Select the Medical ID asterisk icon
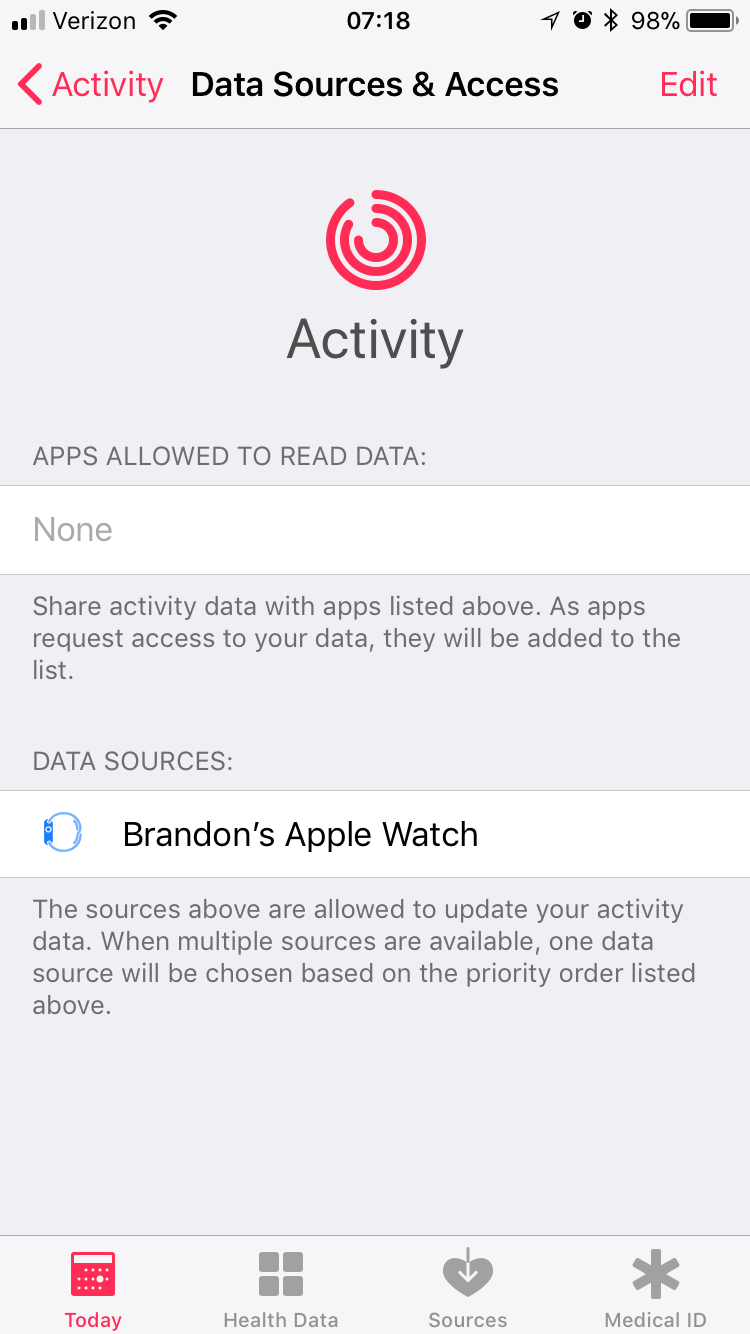Image resolution: width=750 pixels, height=1334 pixels. click(x=655, y=1272)
